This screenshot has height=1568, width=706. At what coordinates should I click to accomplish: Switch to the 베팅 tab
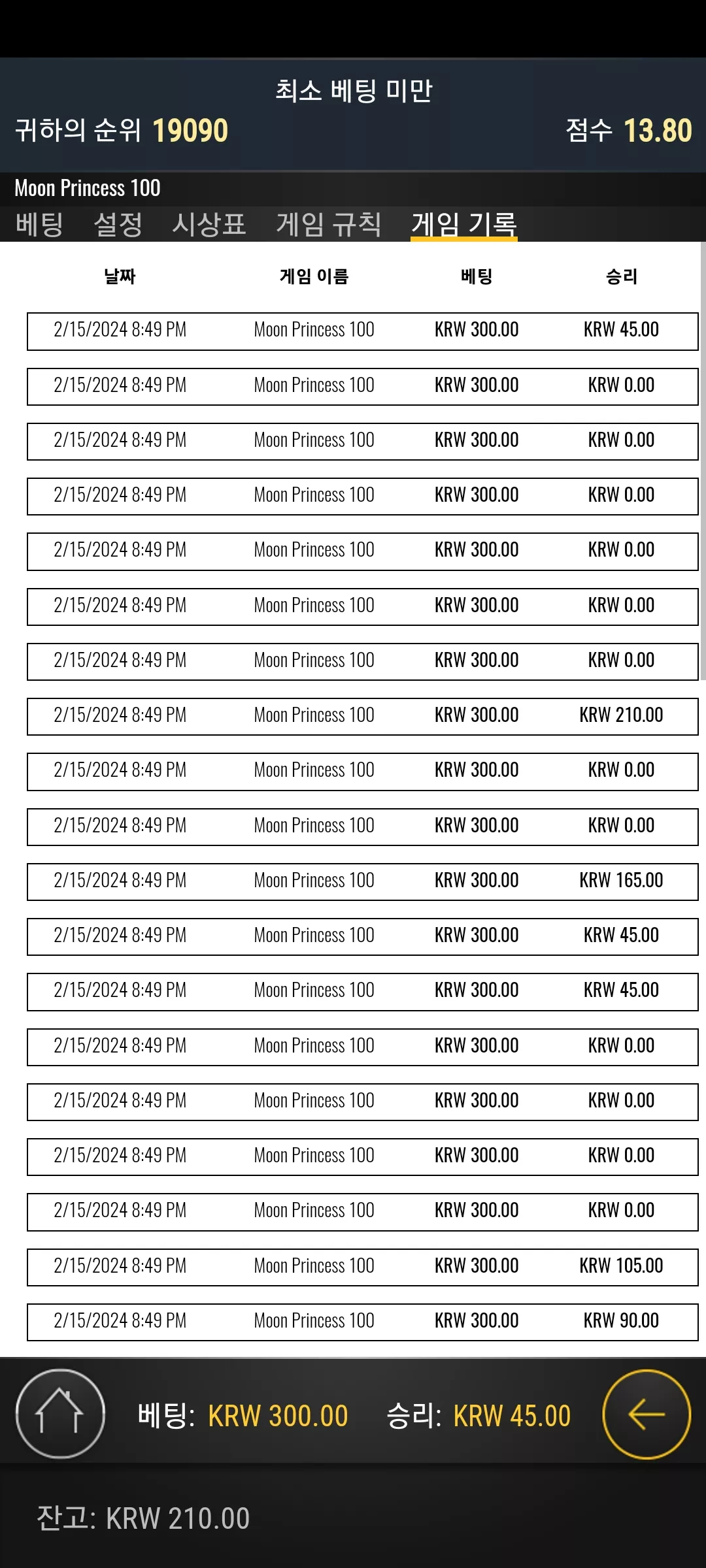pyautogui.click(x=39, y=224)
